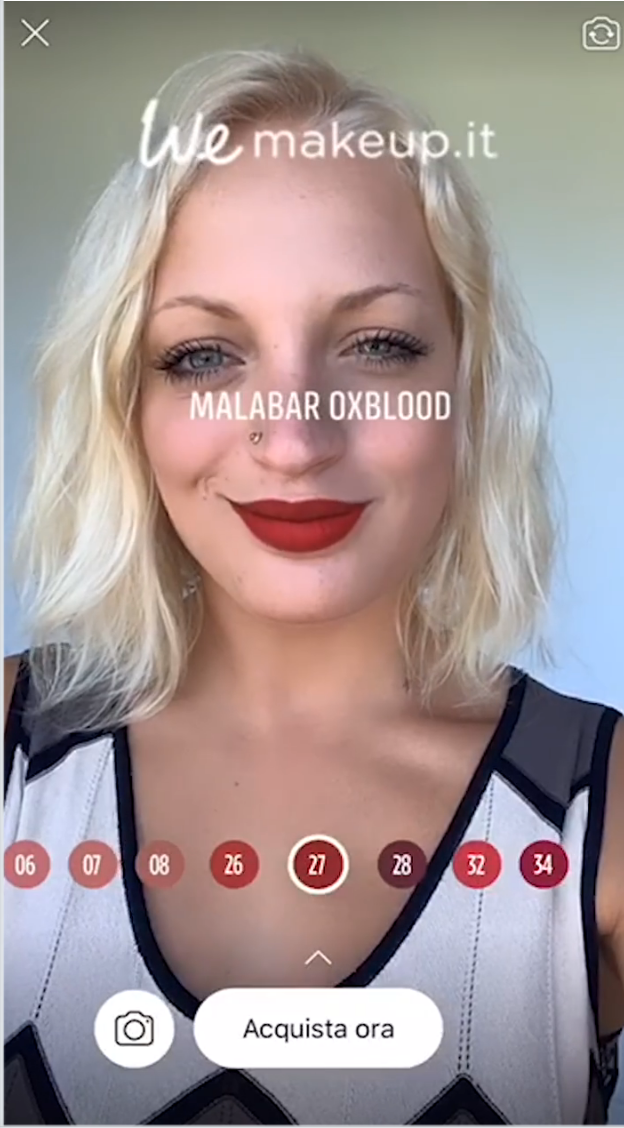Select lipstick shade 06

[x=27, y=865]
